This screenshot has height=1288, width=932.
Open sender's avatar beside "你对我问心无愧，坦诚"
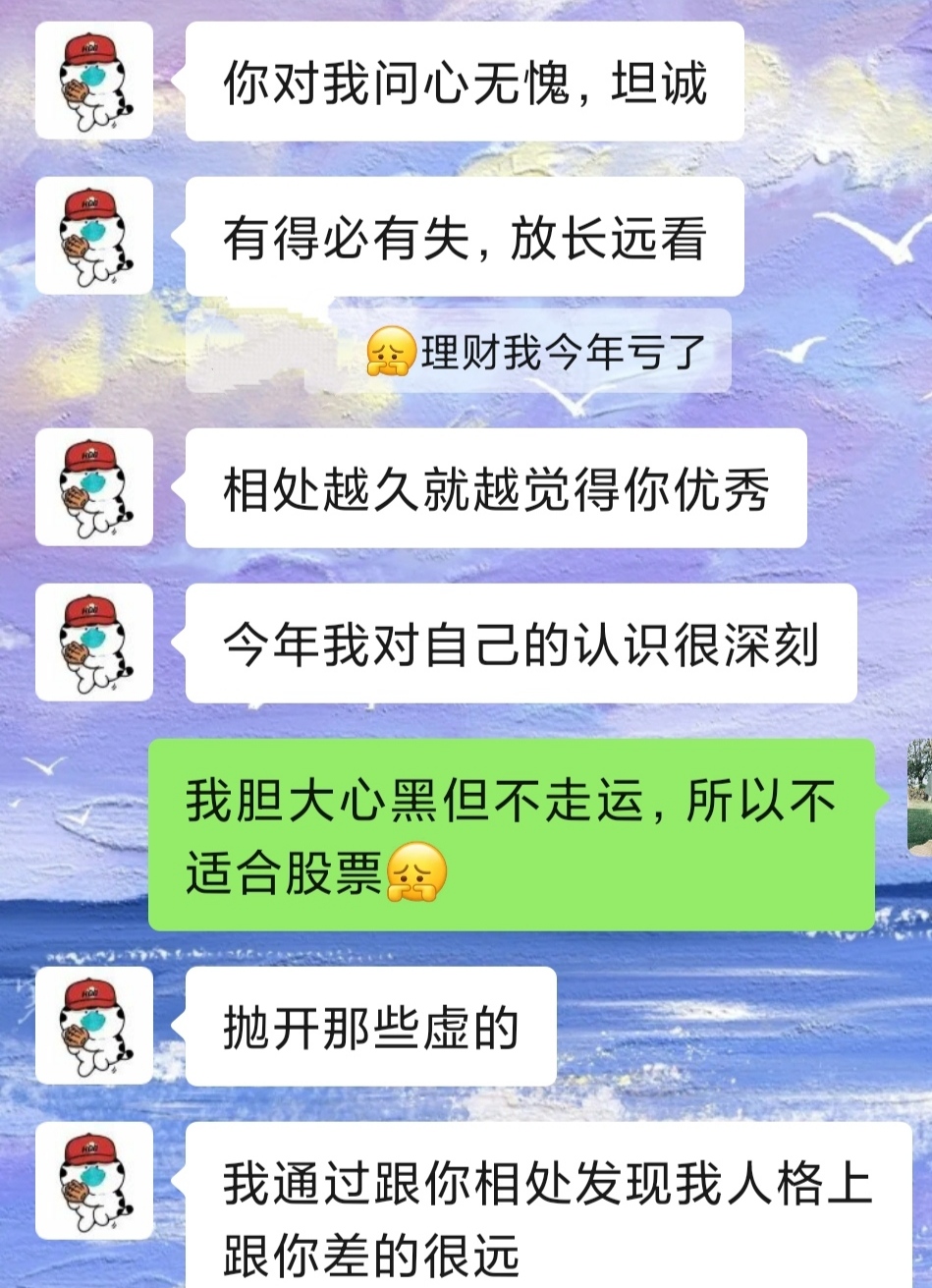94,81
